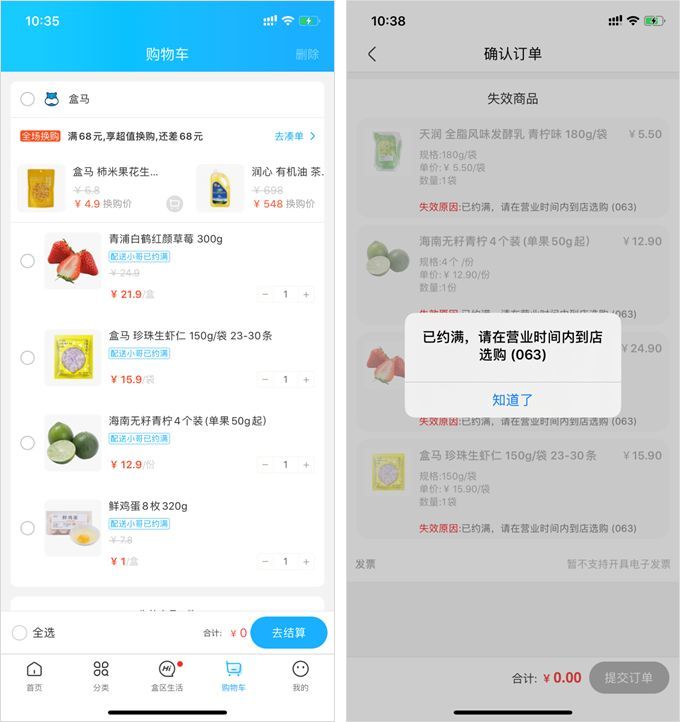680x722 pixels.
Task: Switch to the 首页 tab
Action: point(34,676)
